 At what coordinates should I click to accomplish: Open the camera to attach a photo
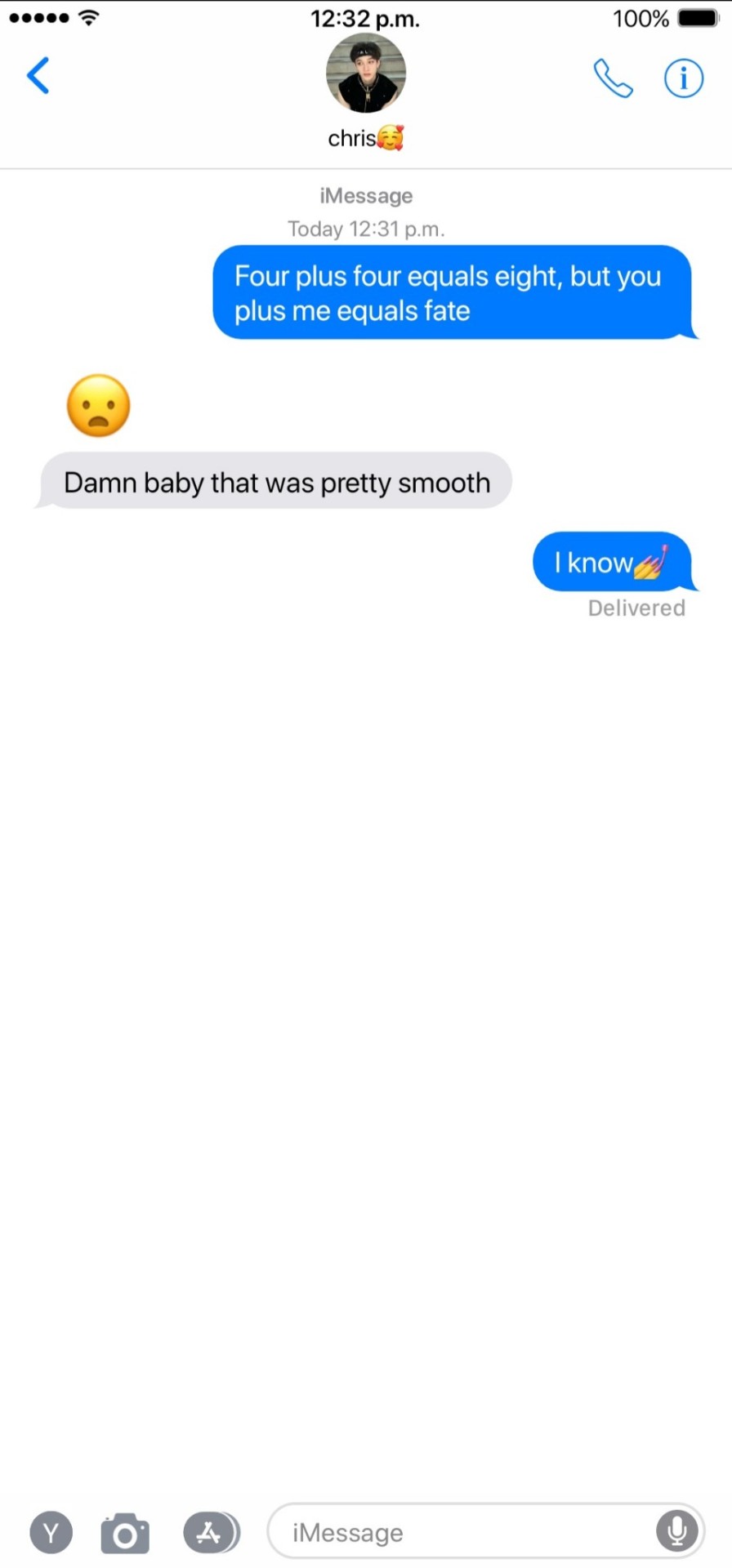pos(125,1533)
